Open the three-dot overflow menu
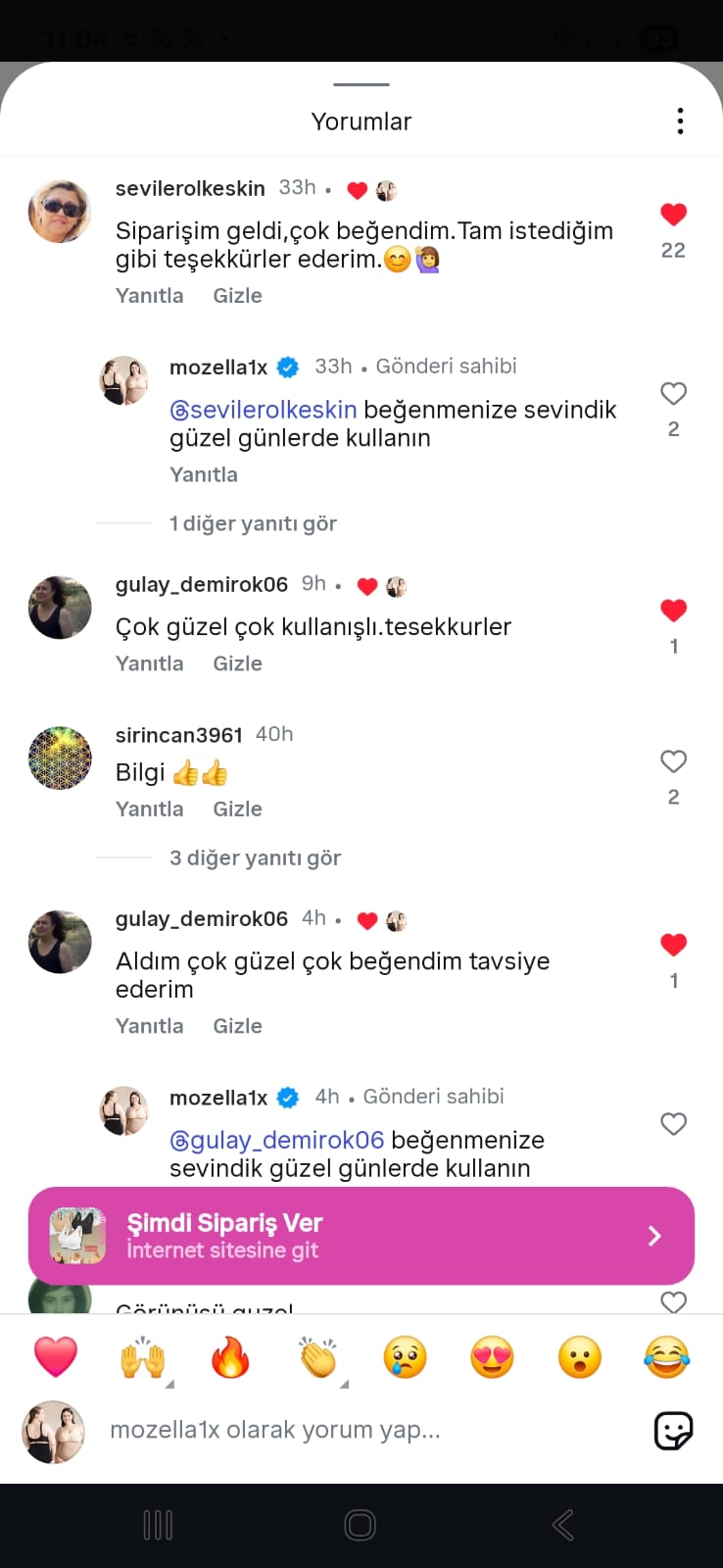The width and height of the screenshot is (723, 1568). pyautogui.click(x=680, y=121)
